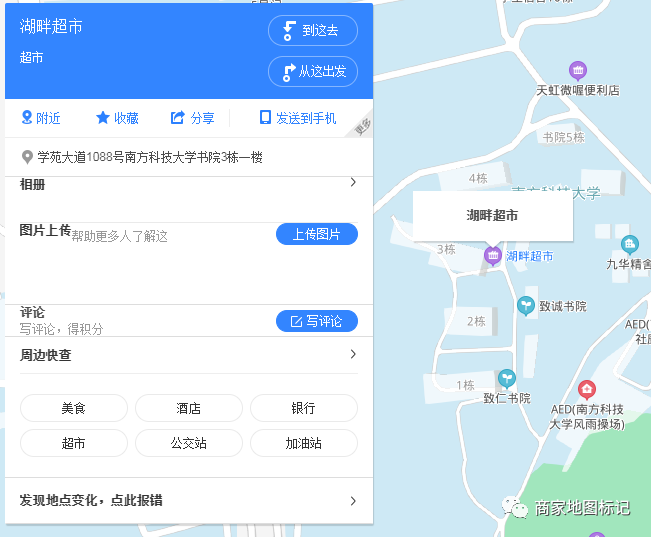Tap 收藏 to save this place

[117, 118]
